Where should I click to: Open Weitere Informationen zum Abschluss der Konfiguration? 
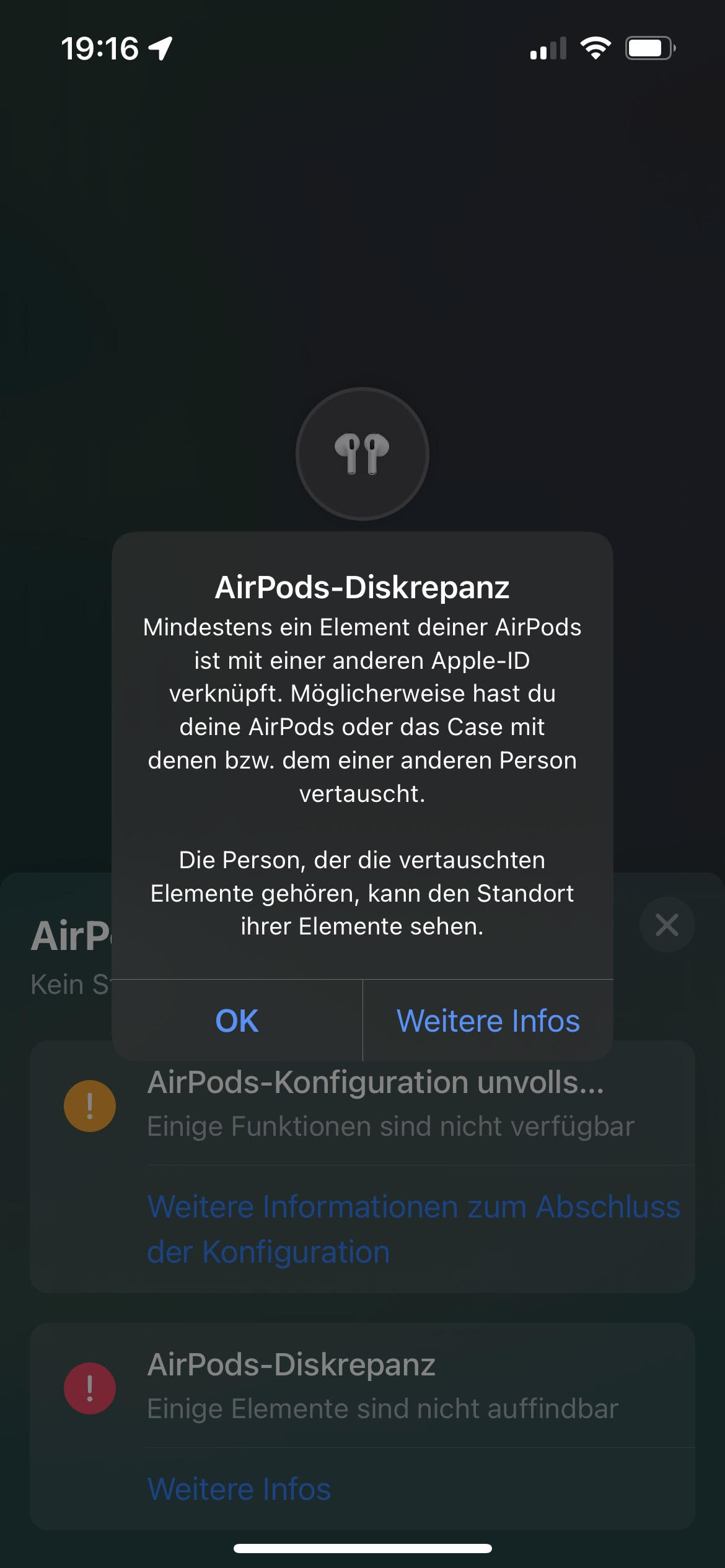click(x=413, y=1229)
